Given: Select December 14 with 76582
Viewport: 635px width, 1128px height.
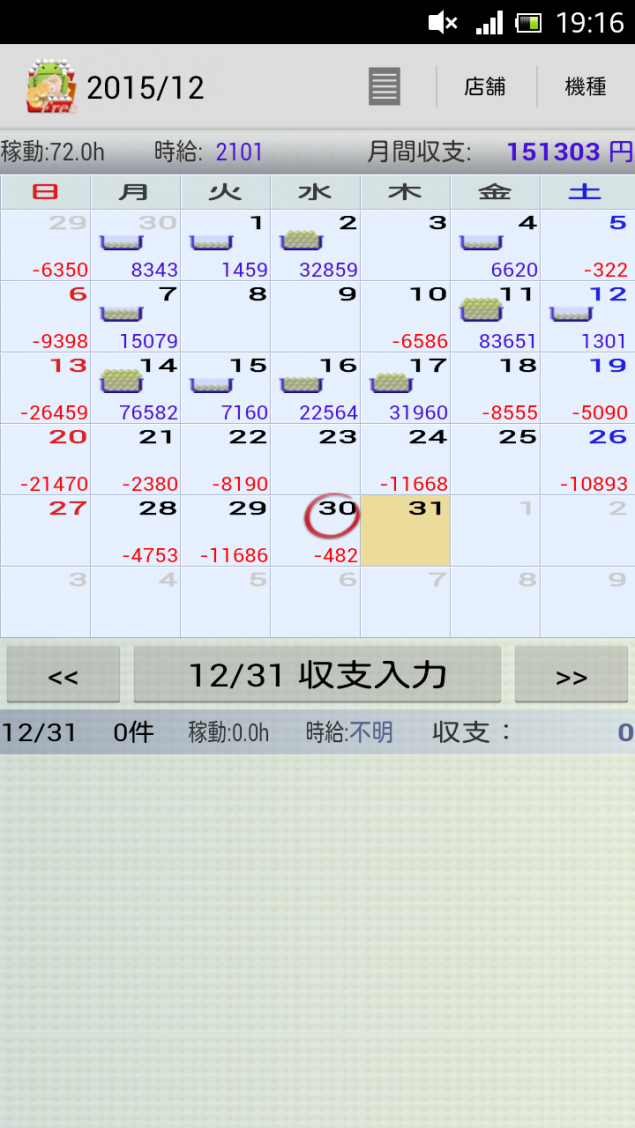Looking at the screenshot, I should pyautogui.click(x=135, y=388).
